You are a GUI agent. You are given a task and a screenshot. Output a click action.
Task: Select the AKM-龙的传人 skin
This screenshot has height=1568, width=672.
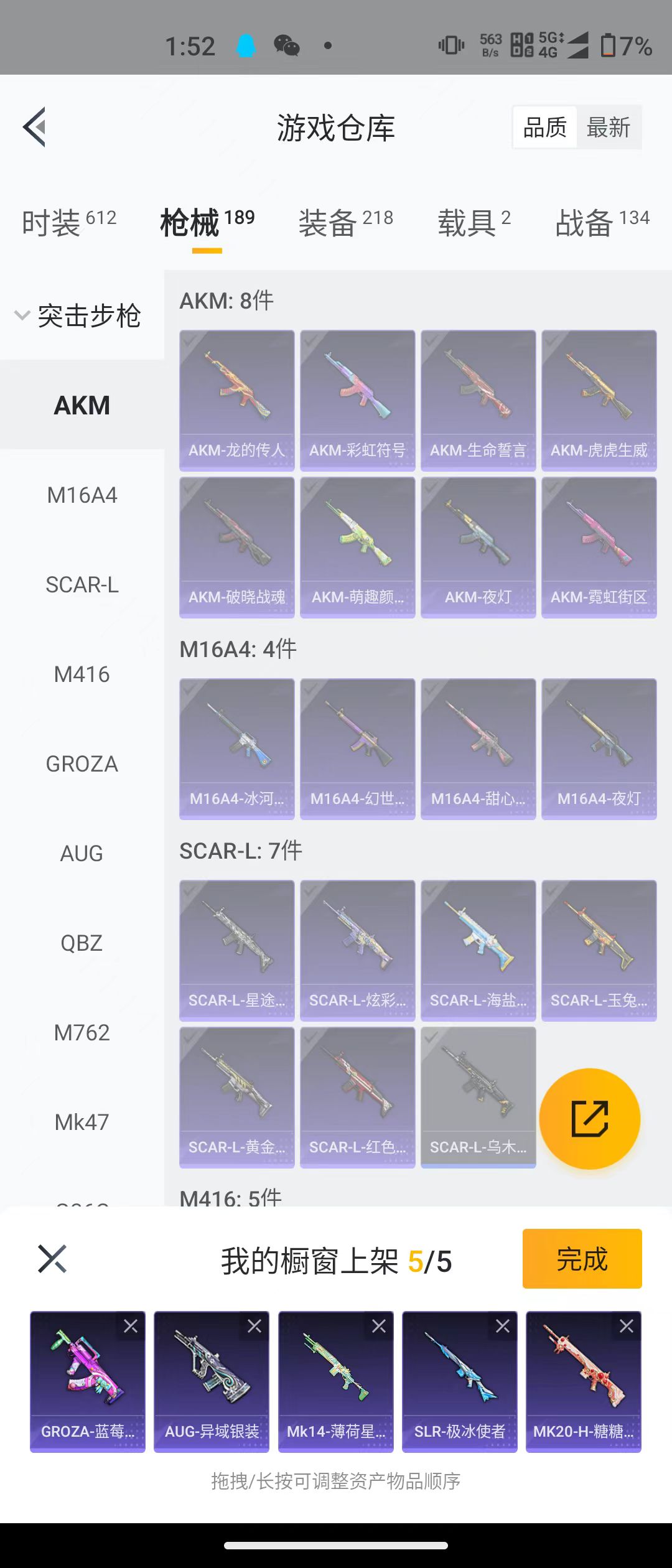[236, 399]
